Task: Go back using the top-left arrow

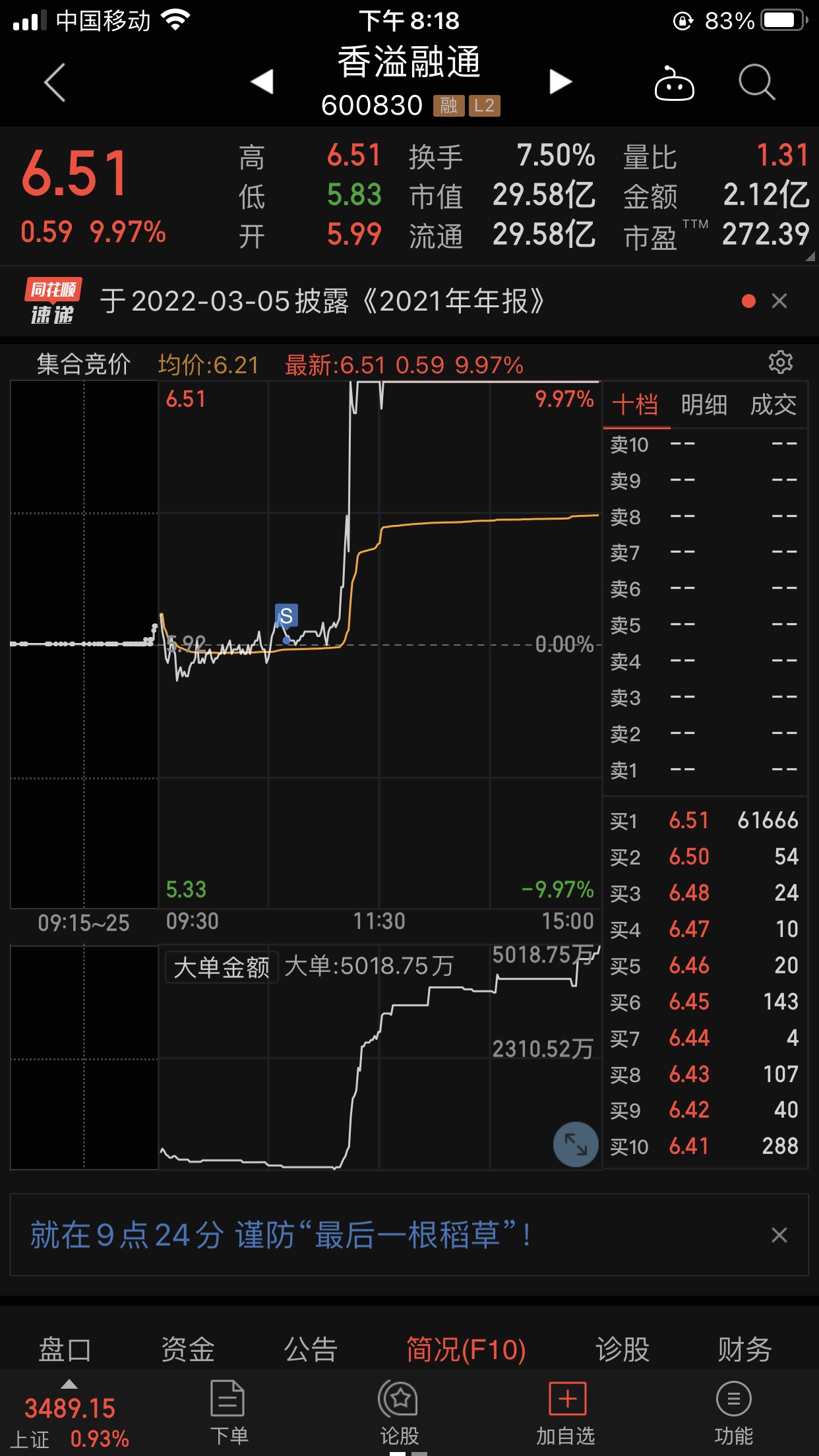Action: coord(55,82)
